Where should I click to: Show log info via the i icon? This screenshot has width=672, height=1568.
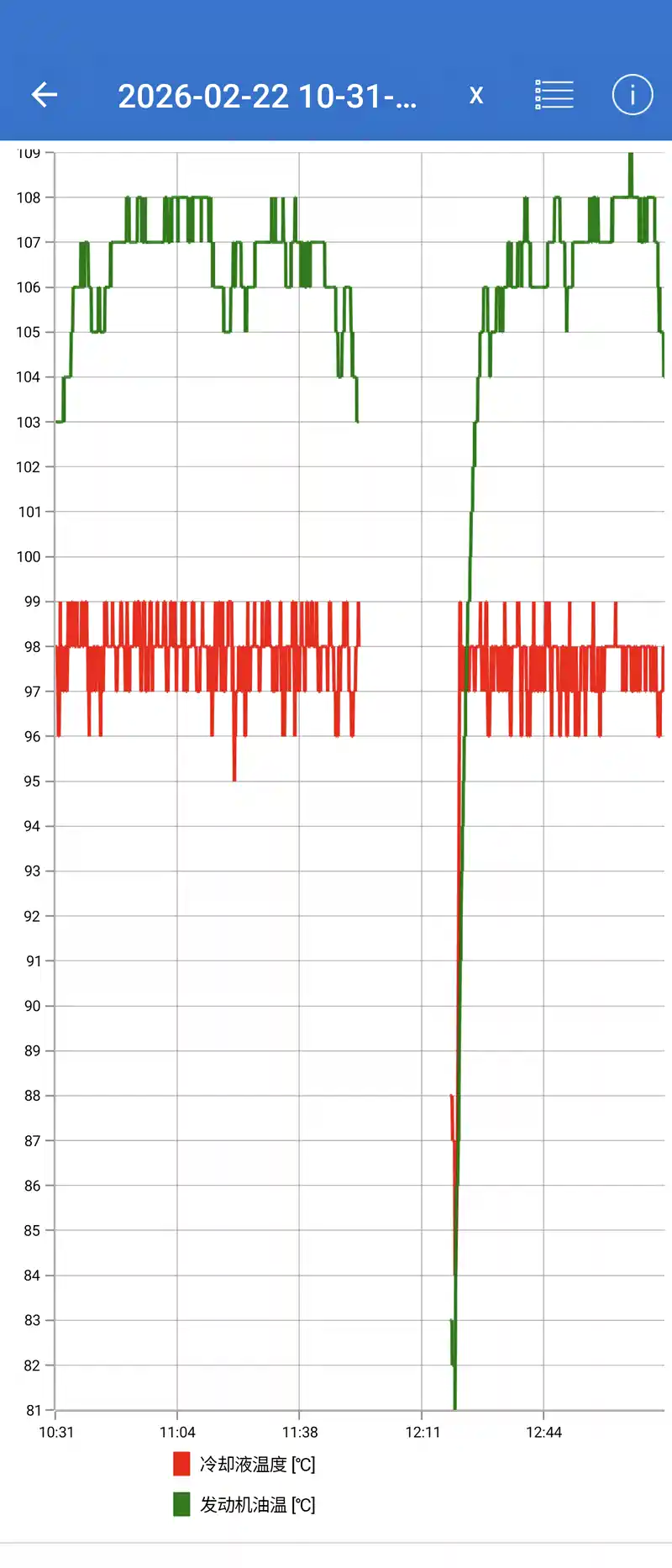[632, 95]
